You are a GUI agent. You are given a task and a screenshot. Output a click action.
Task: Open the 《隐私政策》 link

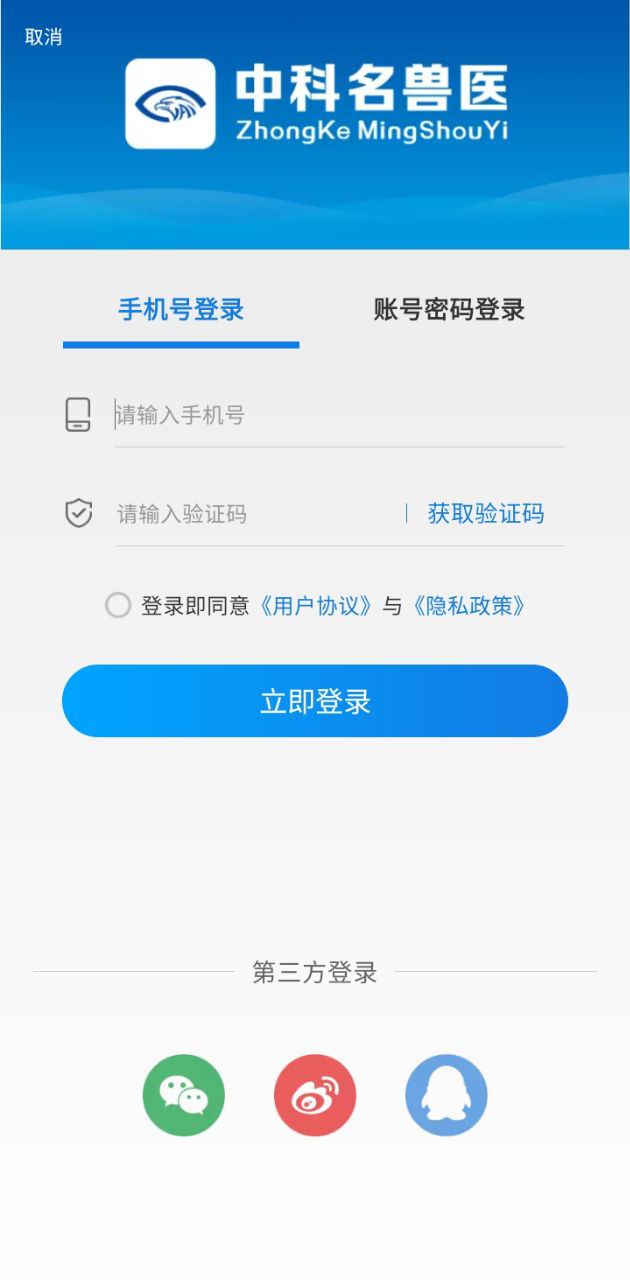[x=468, y=605]
